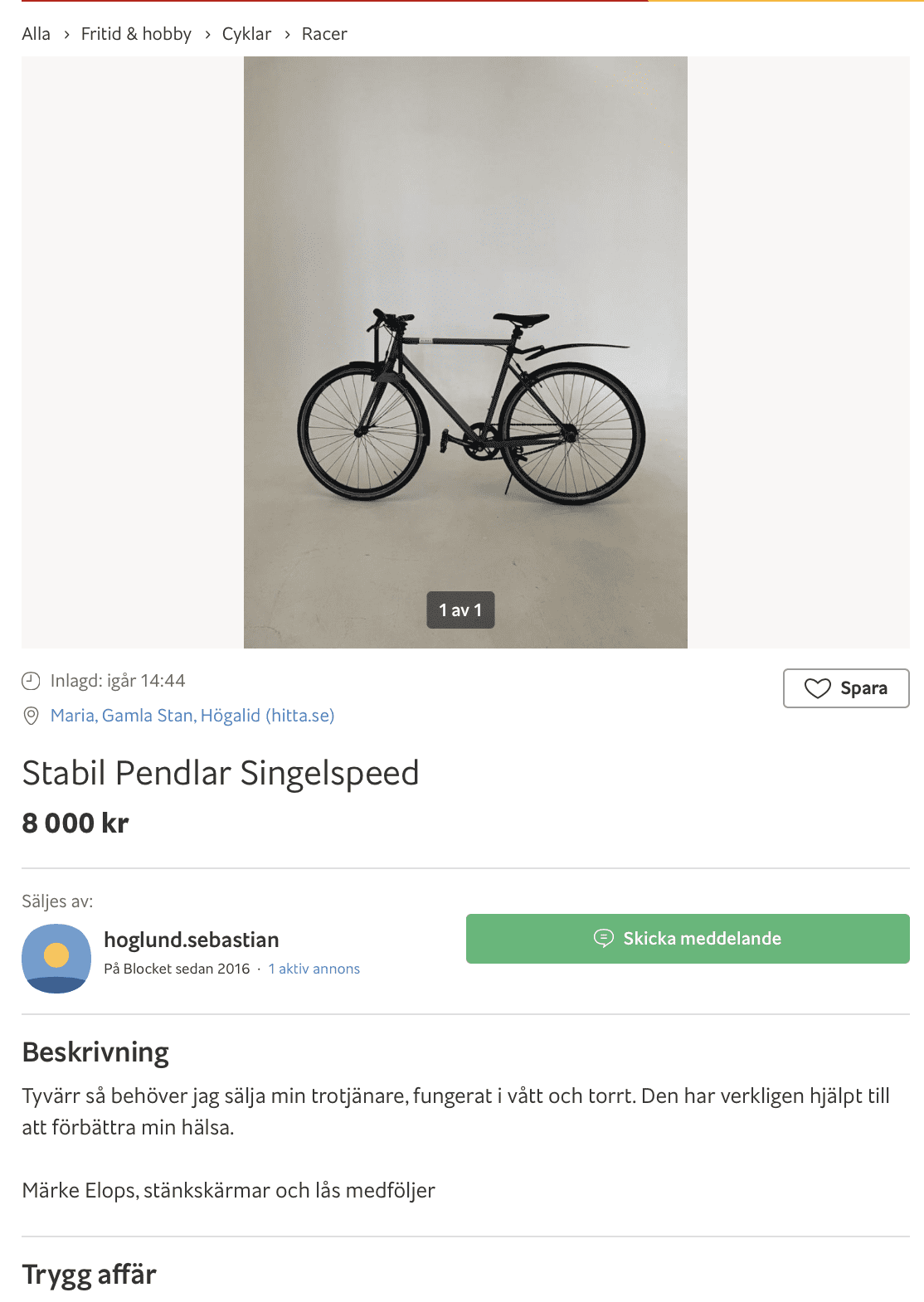924x1302 pixels.
Task: Open hoglund.sebastian's seller profile
Action: (191, 940)
